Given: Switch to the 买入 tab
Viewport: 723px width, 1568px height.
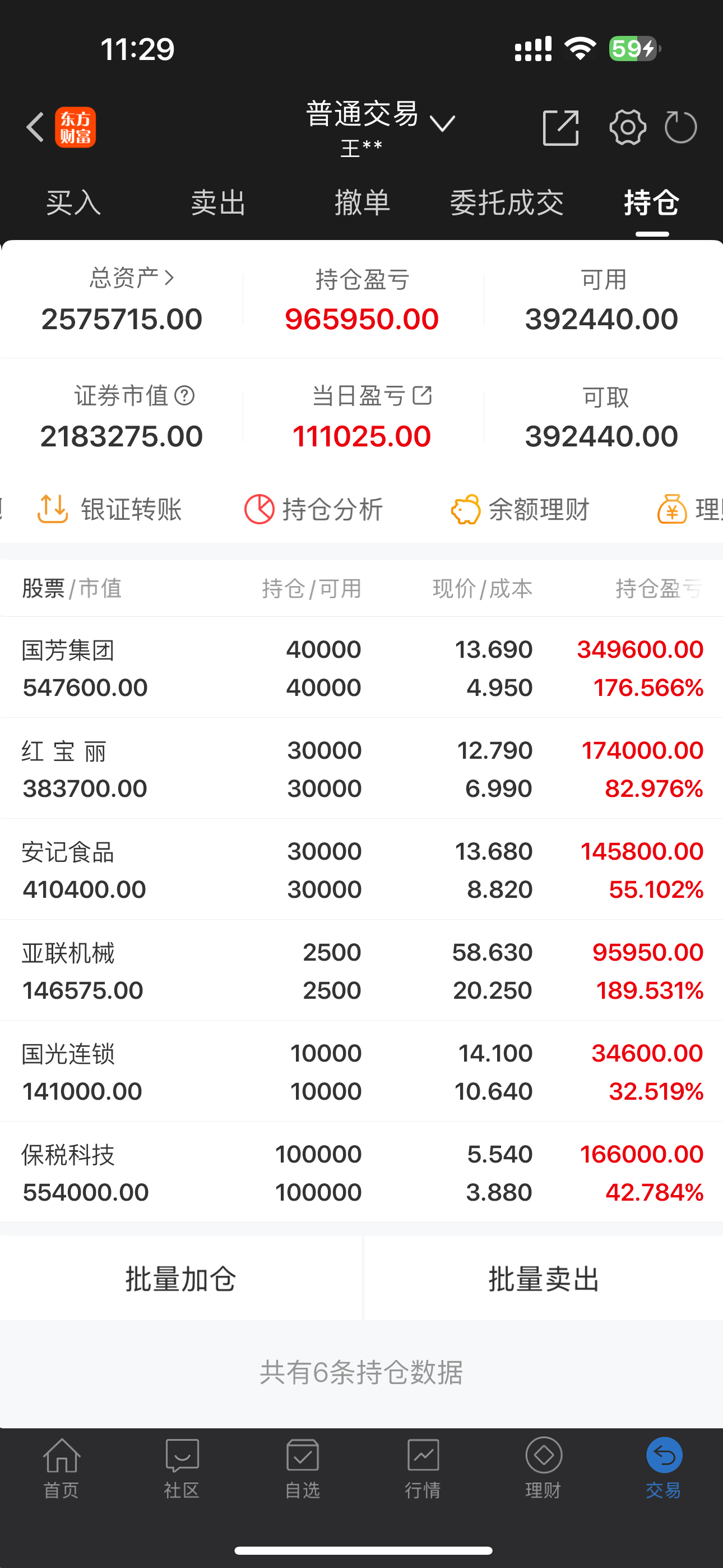Looking at the screenshot, I should click(x=73, y=202).
